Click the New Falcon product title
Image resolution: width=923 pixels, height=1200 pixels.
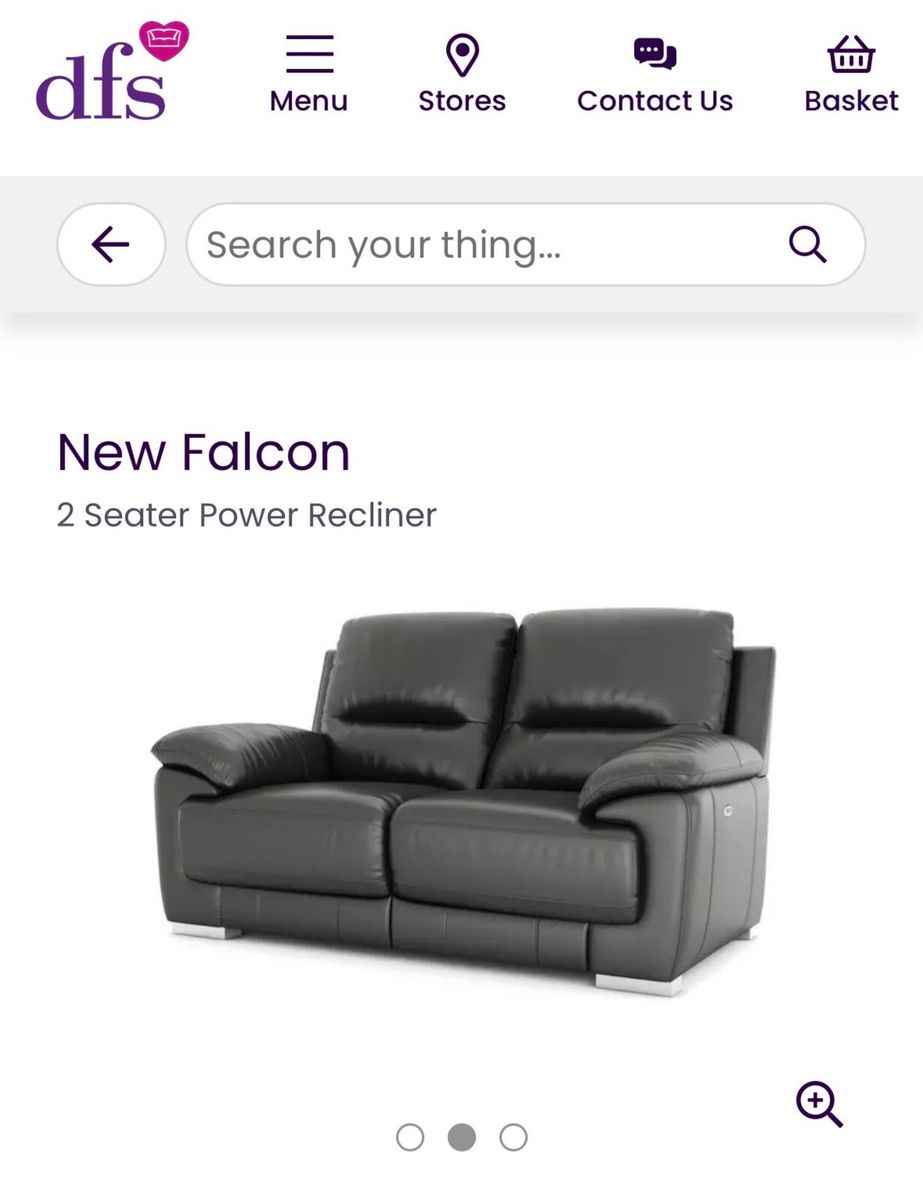pos(203,452)
